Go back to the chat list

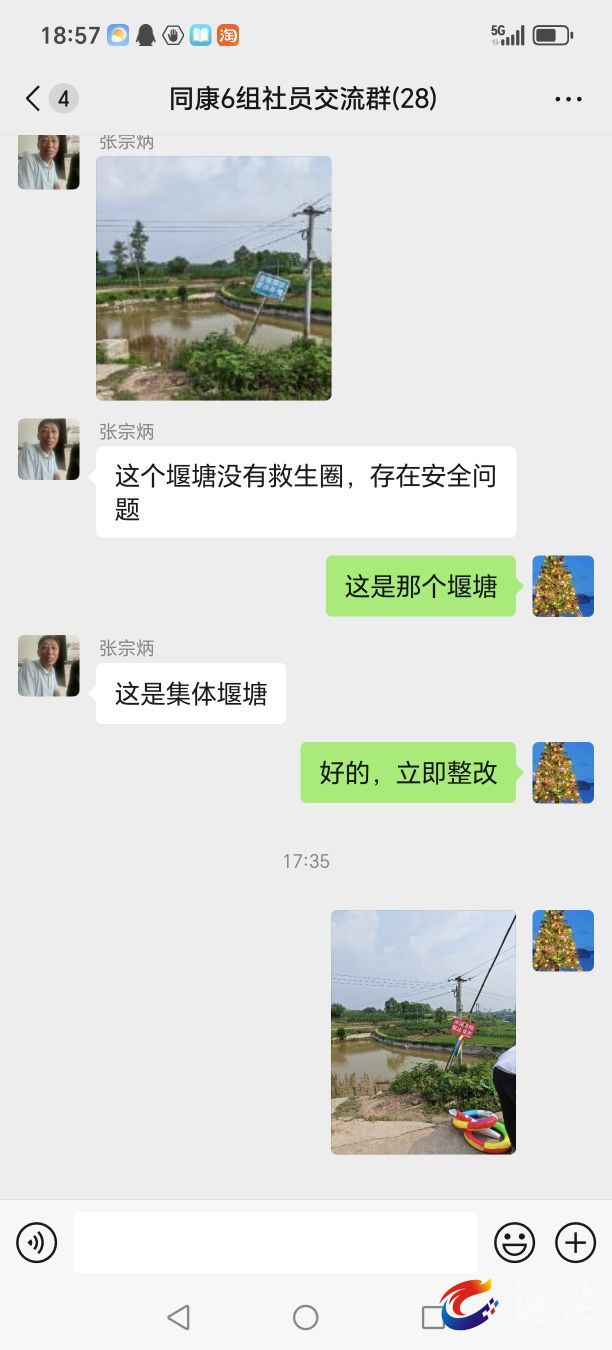[x=34, y=98]
